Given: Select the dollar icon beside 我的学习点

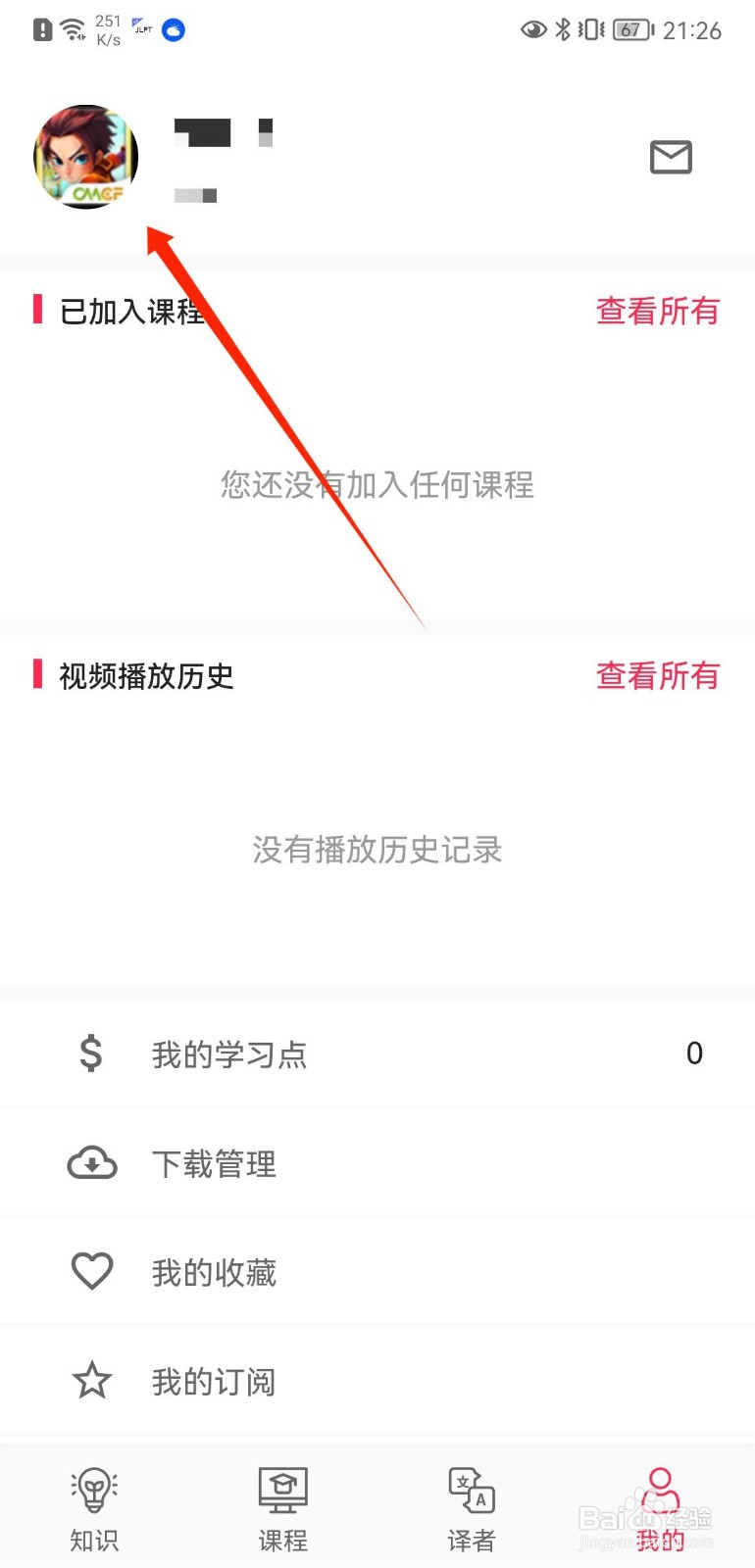Looking at the screenshot, I should 90,1053.
